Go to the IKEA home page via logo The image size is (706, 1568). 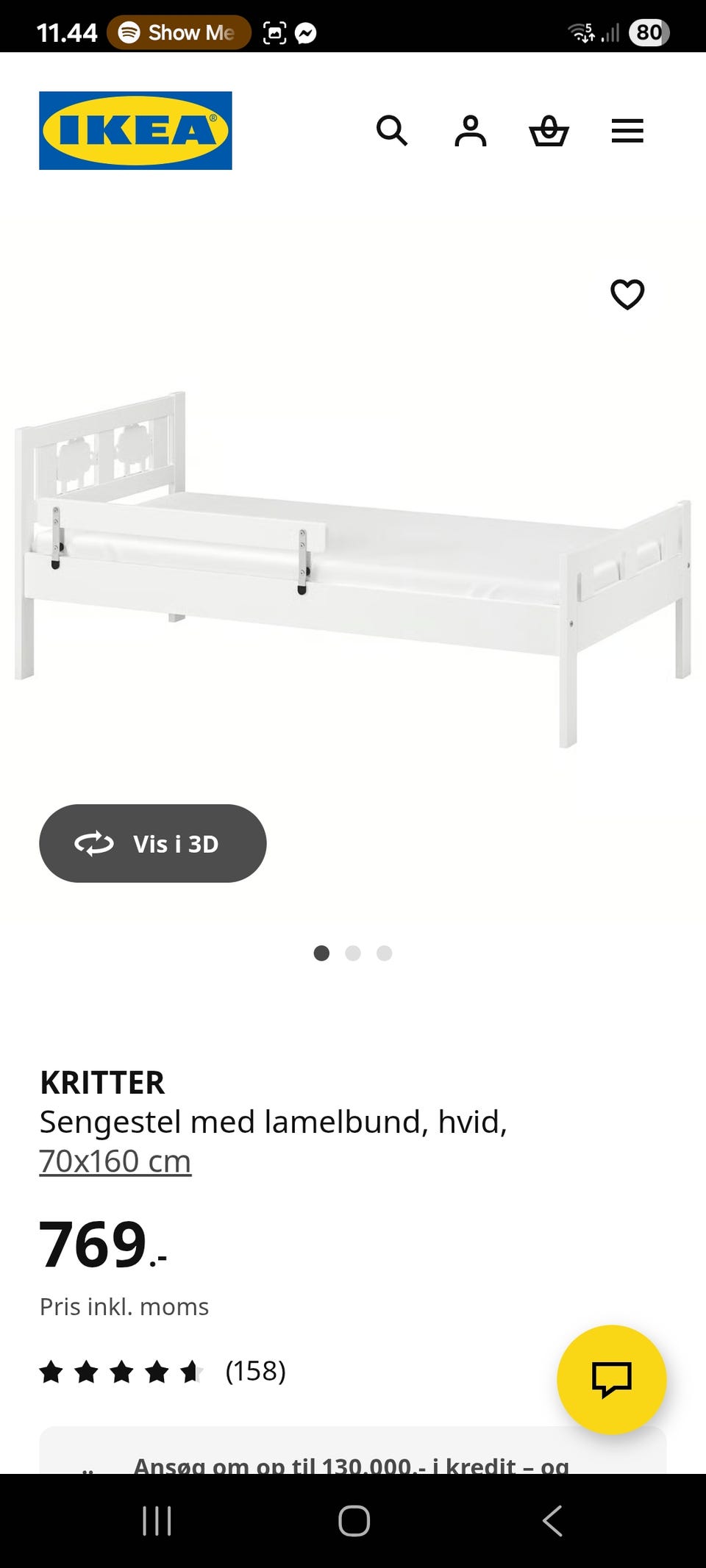[x=135, y=131]
